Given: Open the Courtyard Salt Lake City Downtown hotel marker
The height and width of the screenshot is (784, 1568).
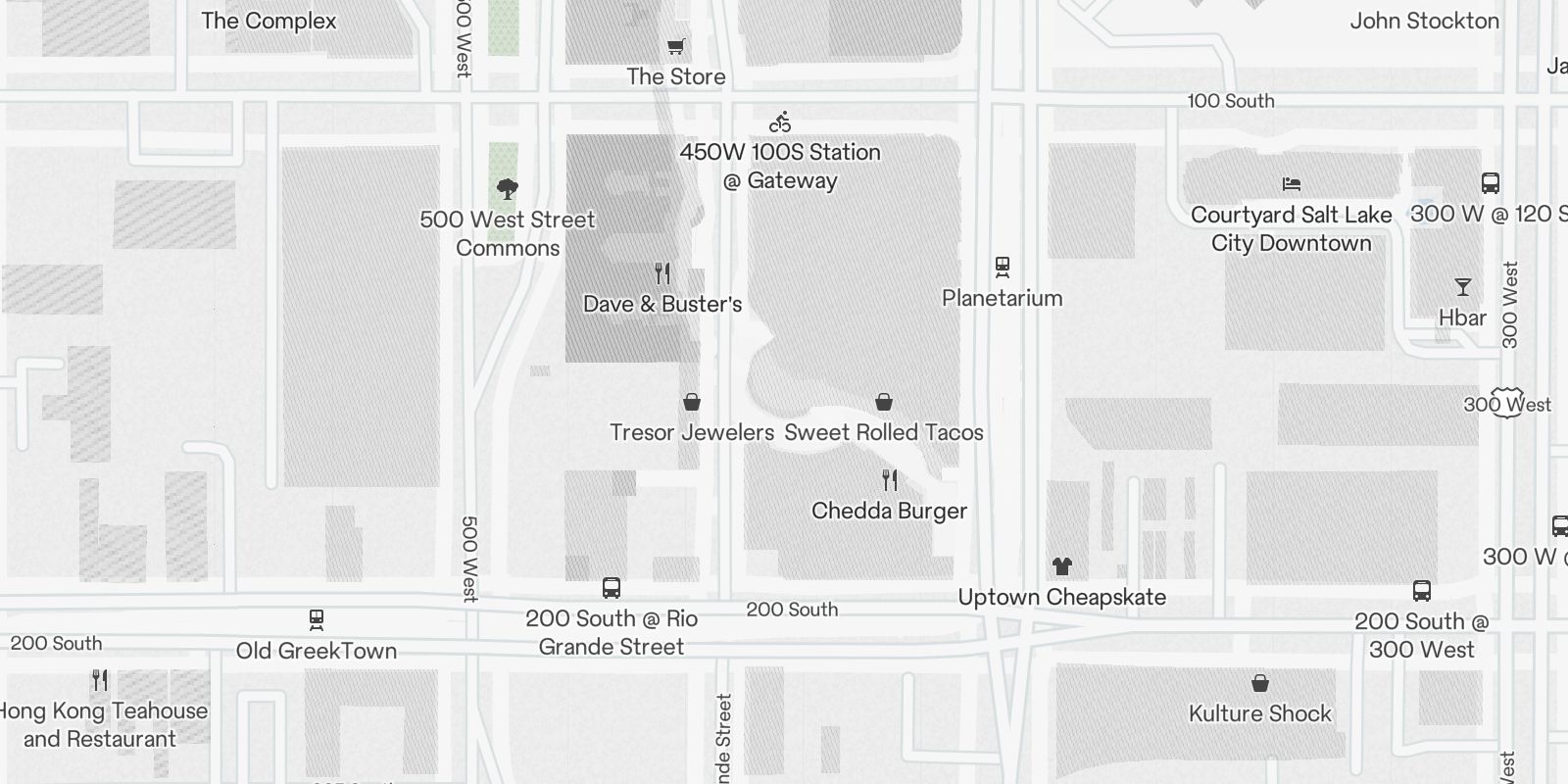Looking at the screenshot, I should [x=1291, y=184].
